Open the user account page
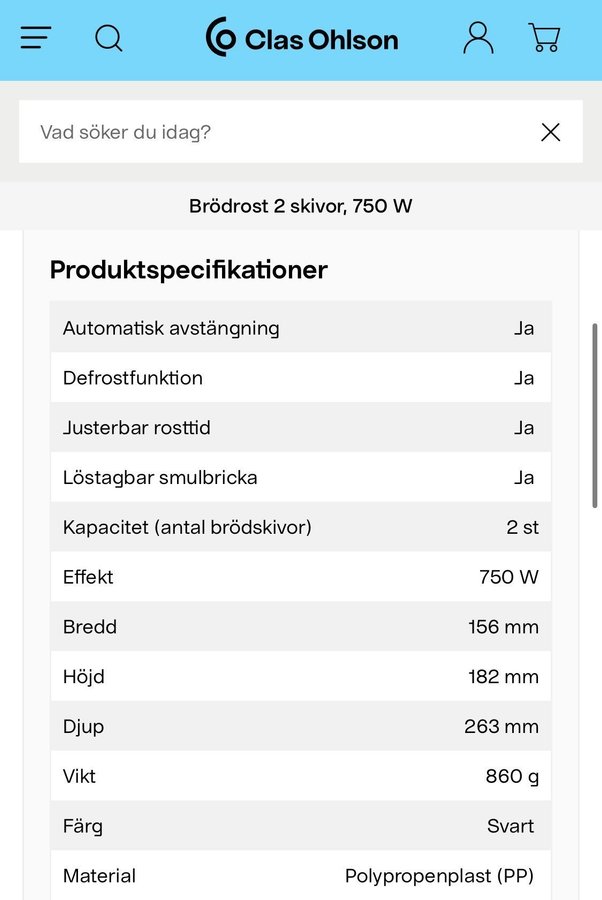 [x=478, y=38]
